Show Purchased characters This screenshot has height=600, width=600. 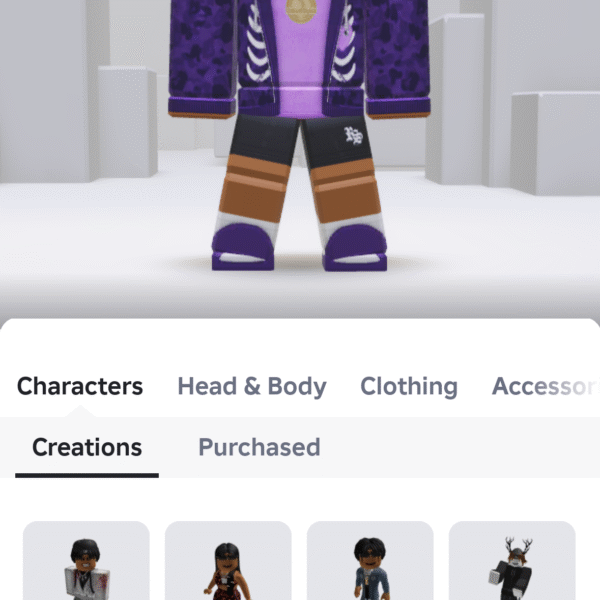[259, 447]
